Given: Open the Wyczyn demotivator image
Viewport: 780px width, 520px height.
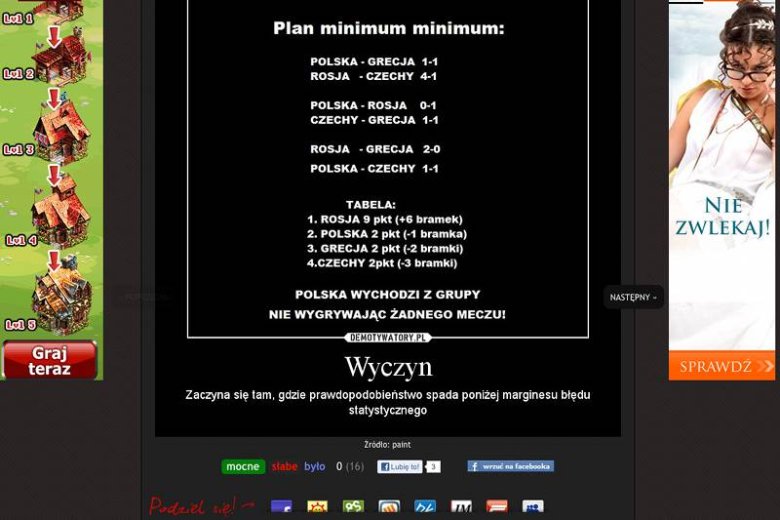Looking at the screenshot, I should tap(388, 169).
